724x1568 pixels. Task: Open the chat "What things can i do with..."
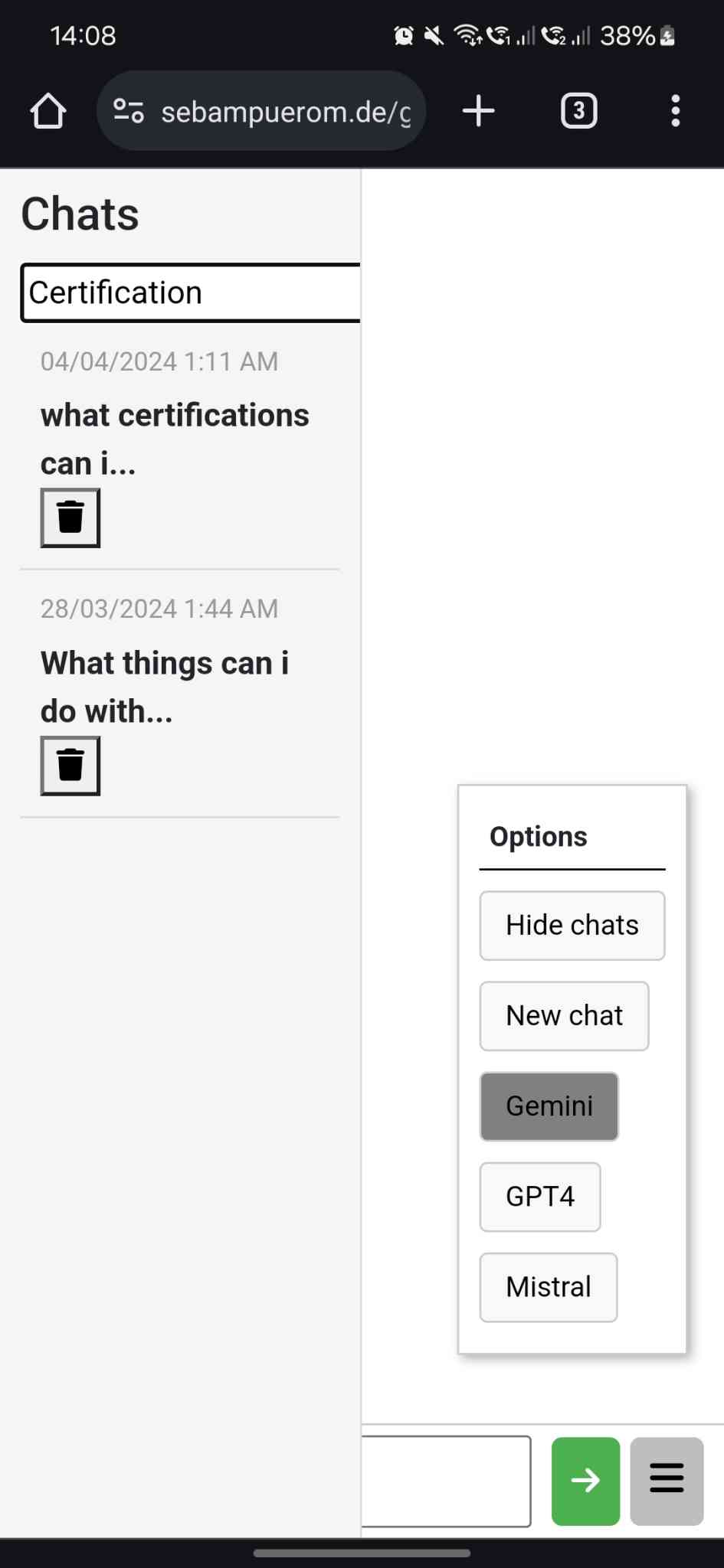(x=165, y=686)
